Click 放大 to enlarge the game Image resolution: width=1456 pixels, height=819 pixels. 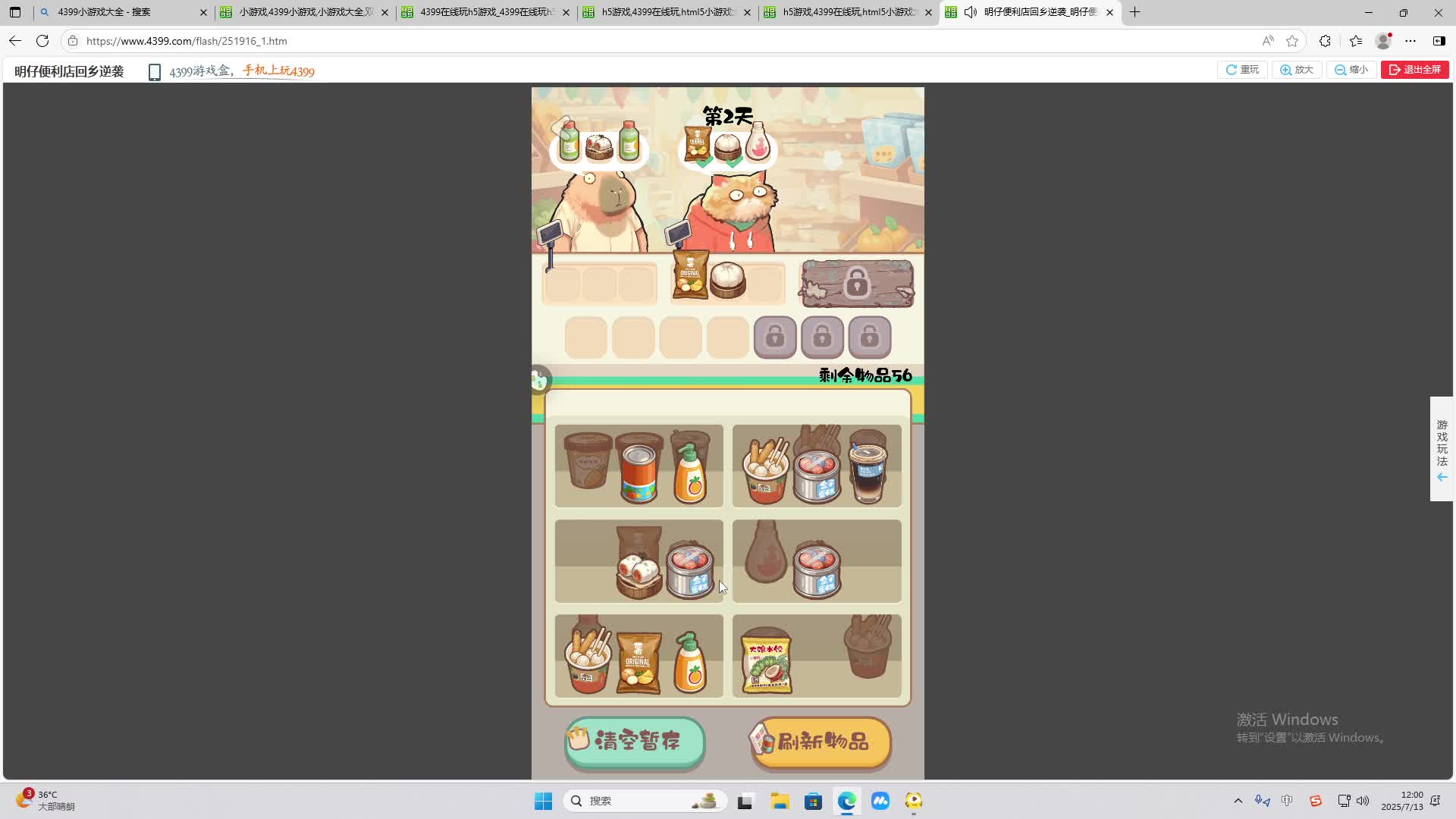[1297, 70]
